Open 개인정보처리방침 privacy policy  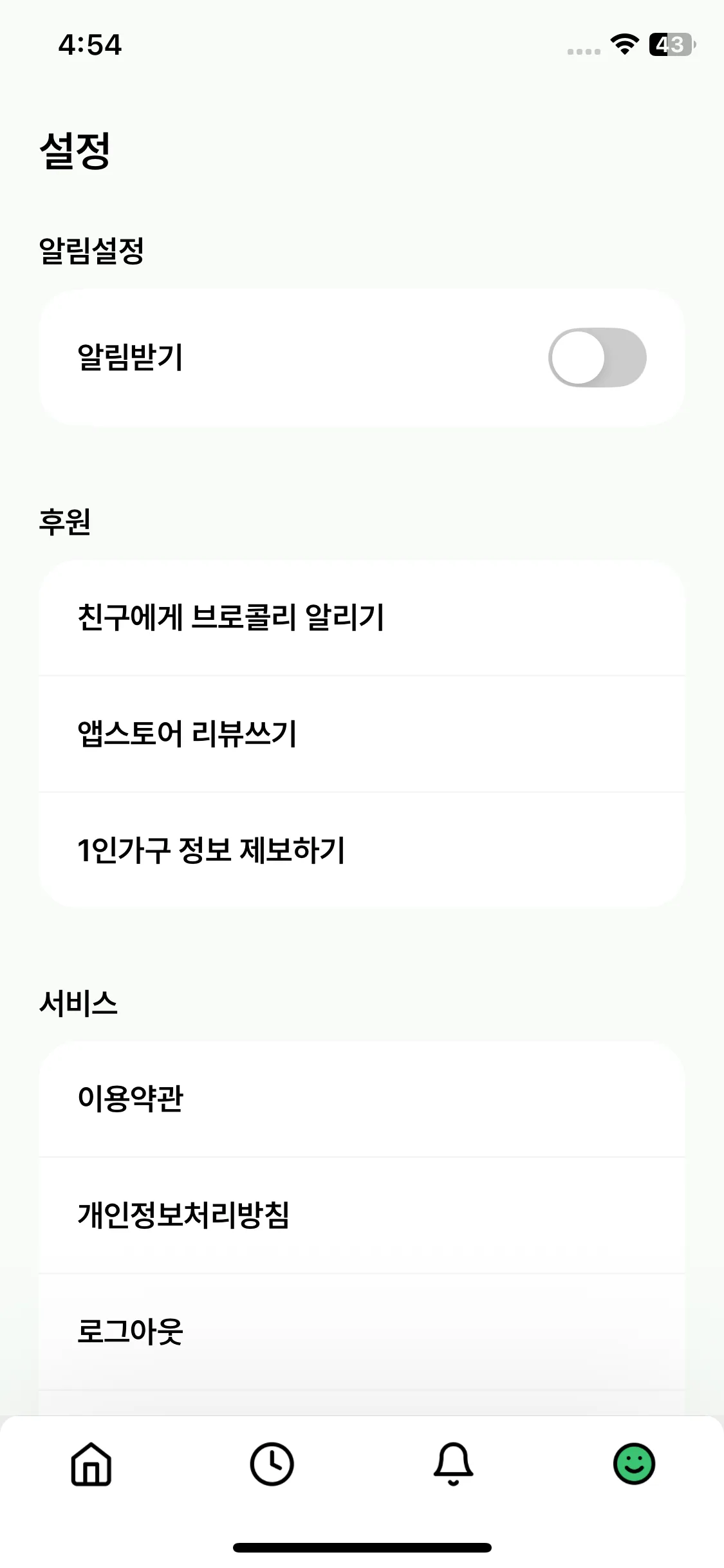click(362, 1215)
